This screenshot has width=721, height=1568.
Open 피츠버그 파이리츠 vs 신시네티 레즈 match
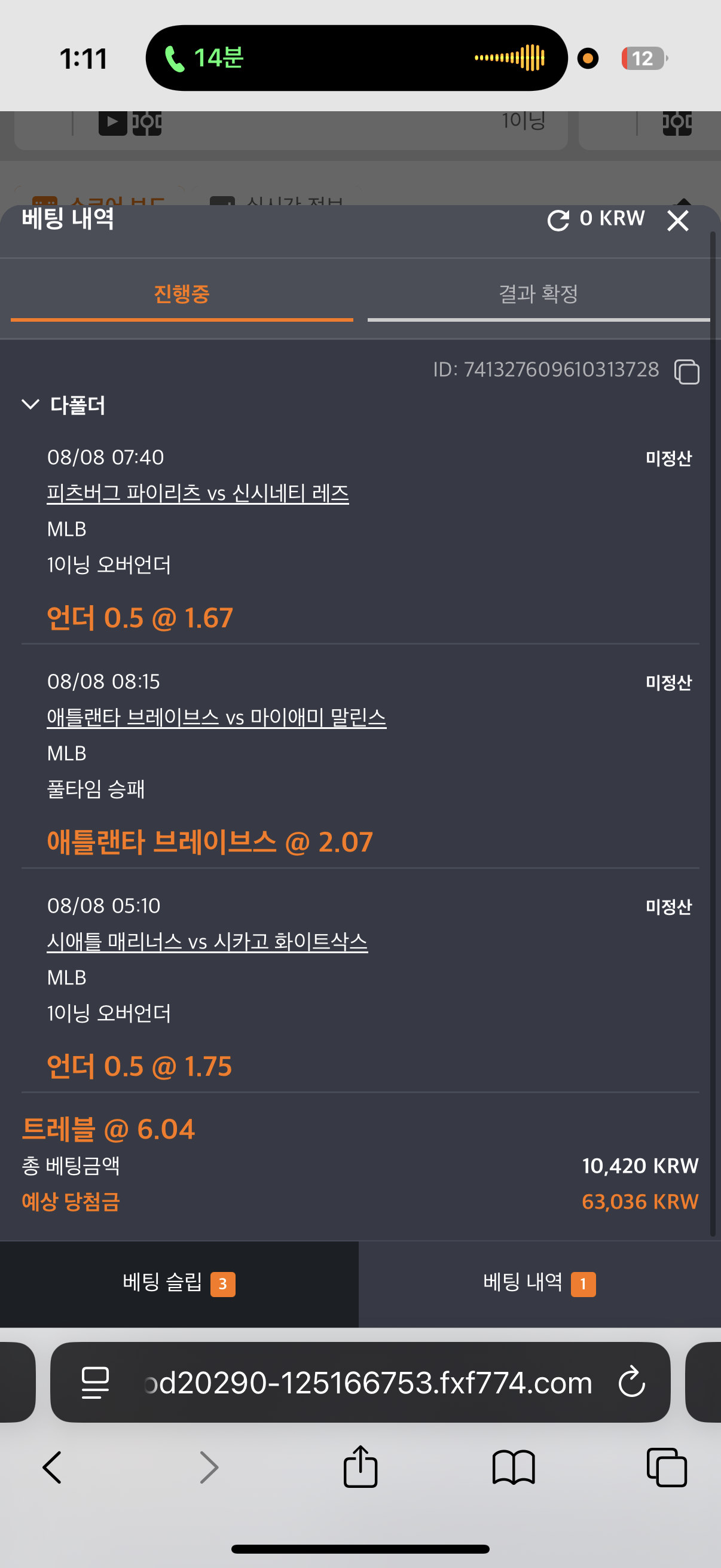tap(198, 492)
